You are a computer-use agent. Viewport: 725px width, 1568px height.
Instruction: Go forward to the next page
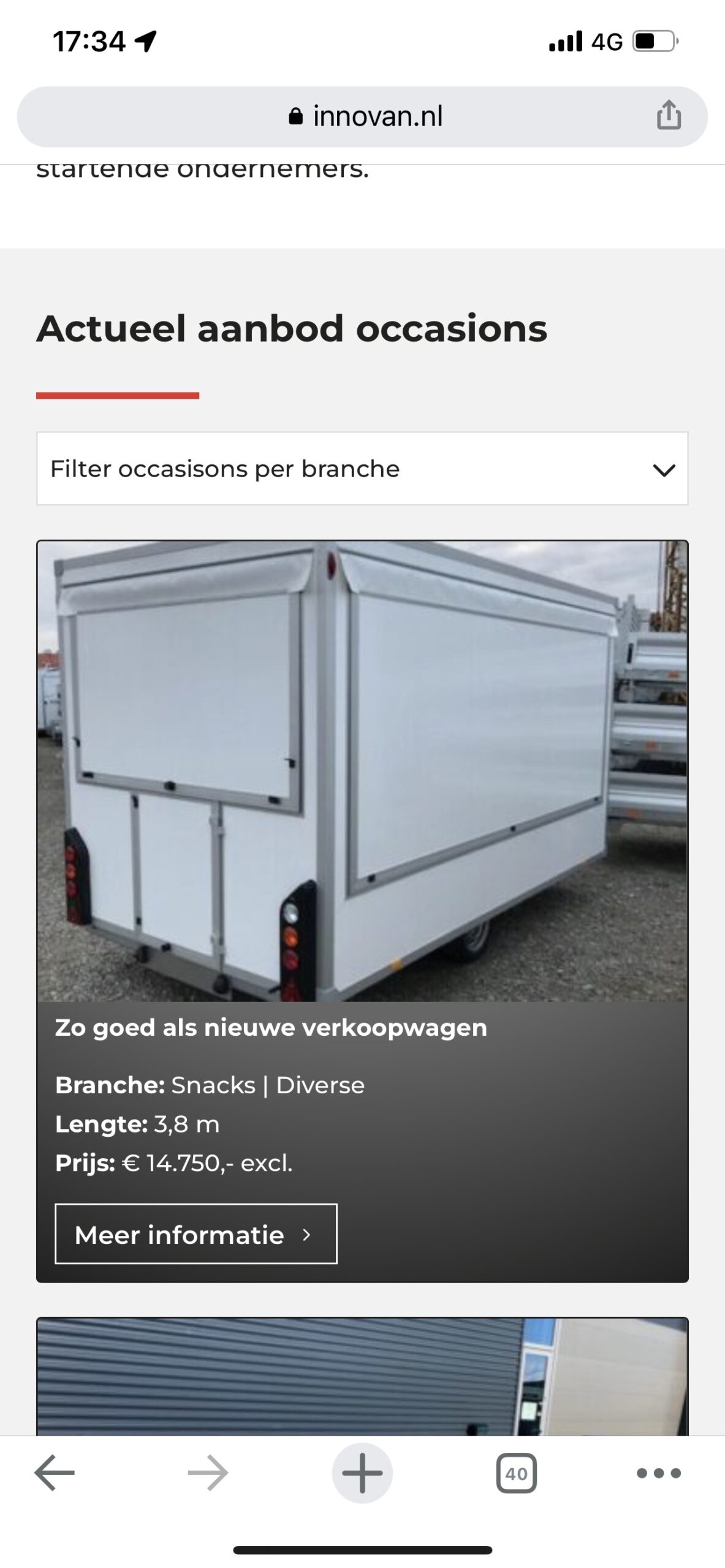click(x=208, y=1472)
